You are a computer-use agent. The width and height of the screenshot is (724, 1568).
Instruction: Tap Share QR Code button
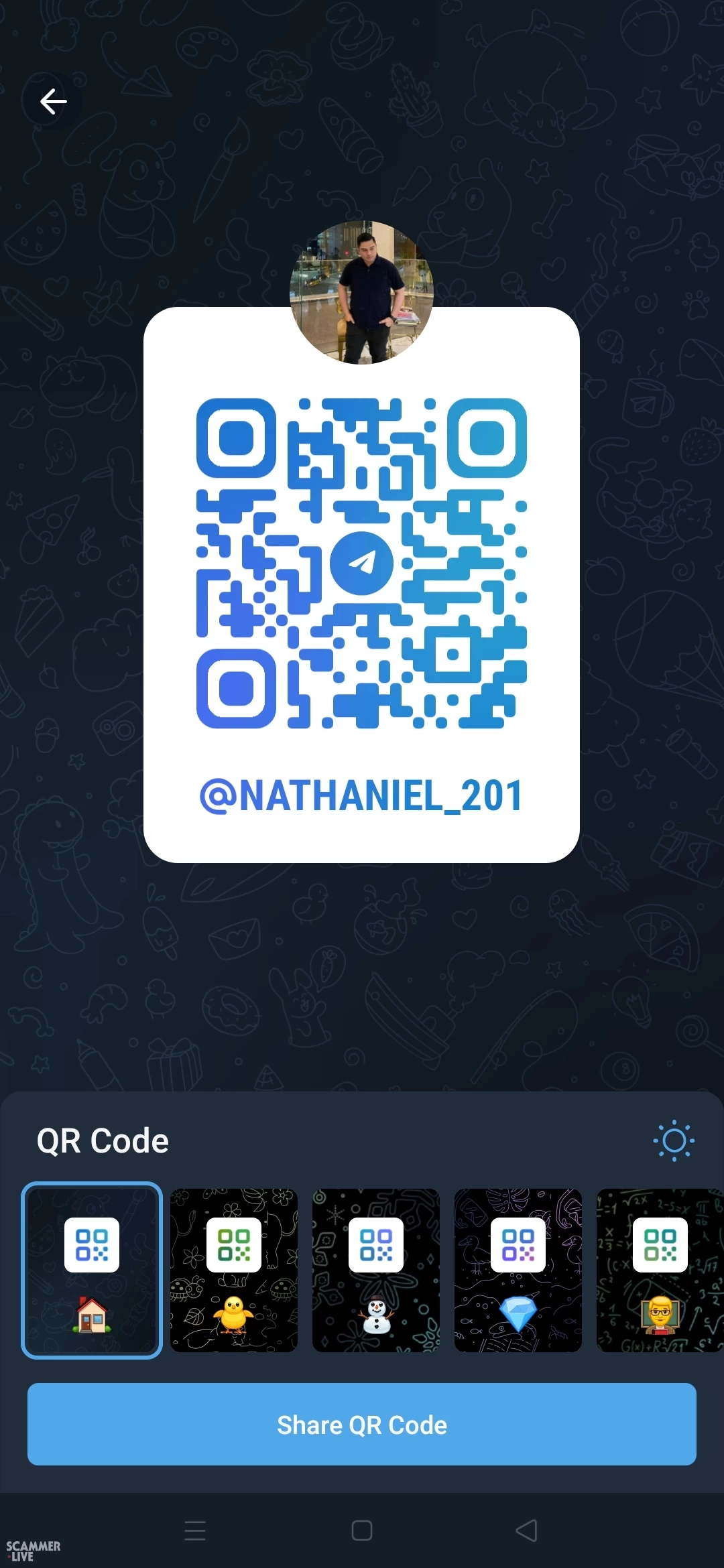[x=362, y=1425]
